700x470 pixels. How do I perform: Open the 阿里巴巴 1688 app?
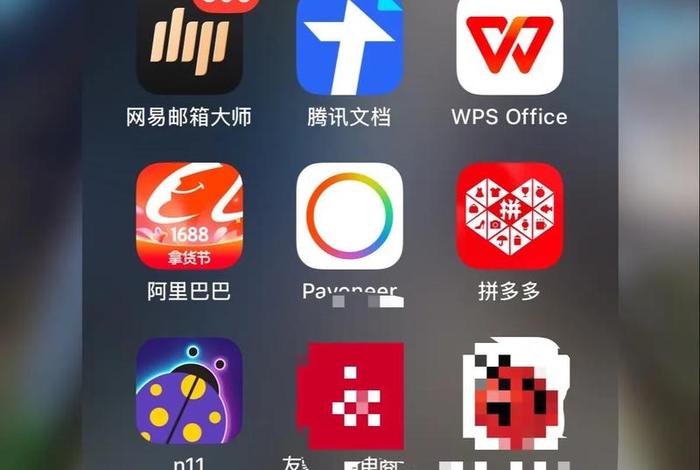click(189, 215)
